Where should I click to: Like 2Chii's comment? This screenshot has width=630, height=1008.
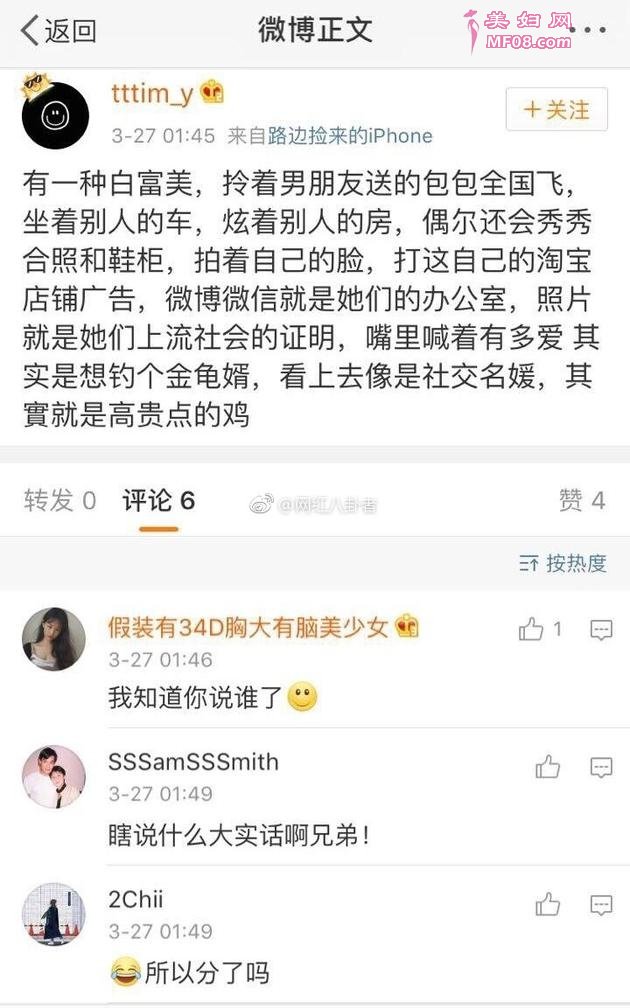click(x=547, y=905)
